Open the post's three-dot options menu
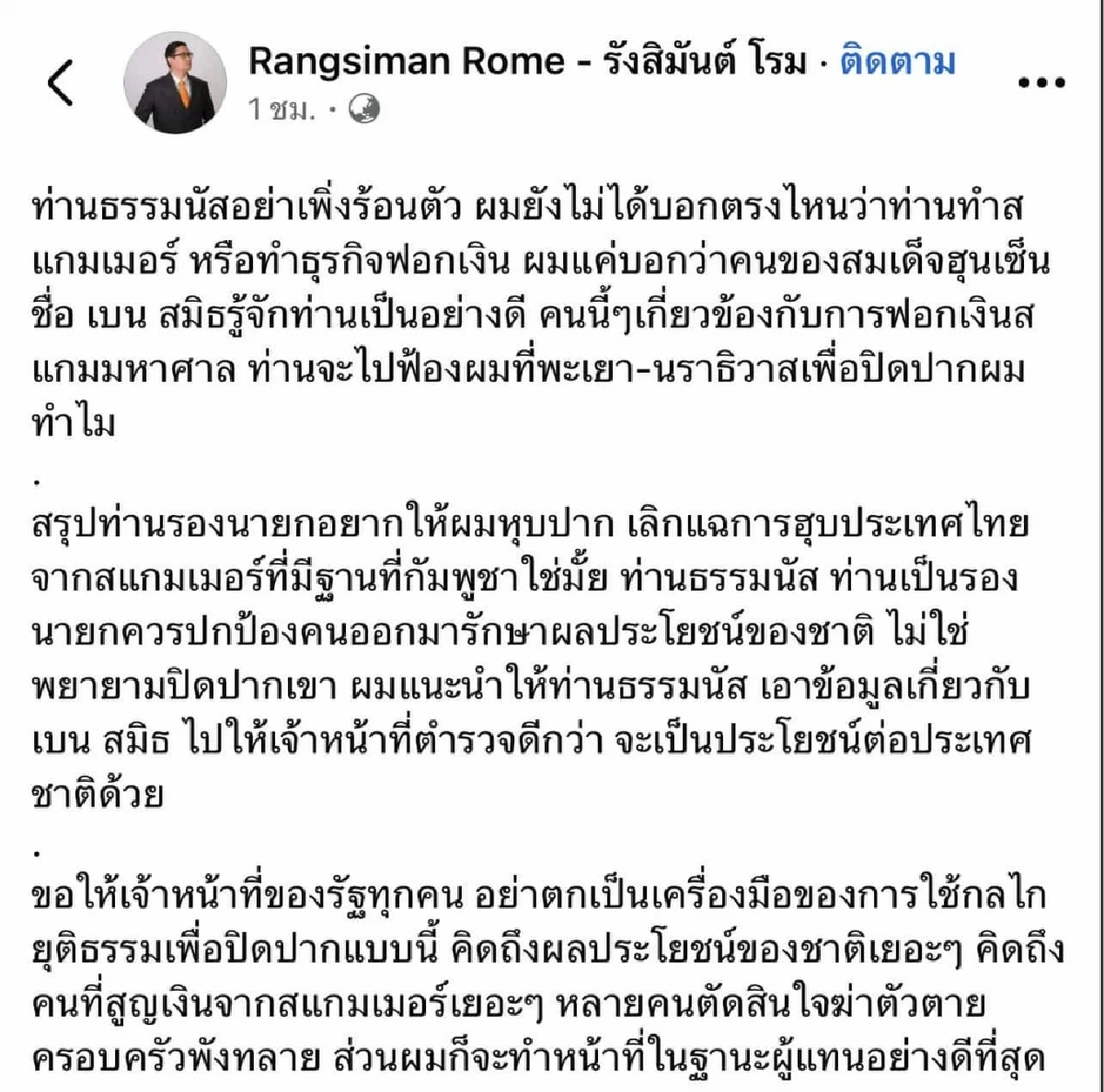Image resolution: width=1104 pixels, height=1092 pixels. [x=1041, y=83]
